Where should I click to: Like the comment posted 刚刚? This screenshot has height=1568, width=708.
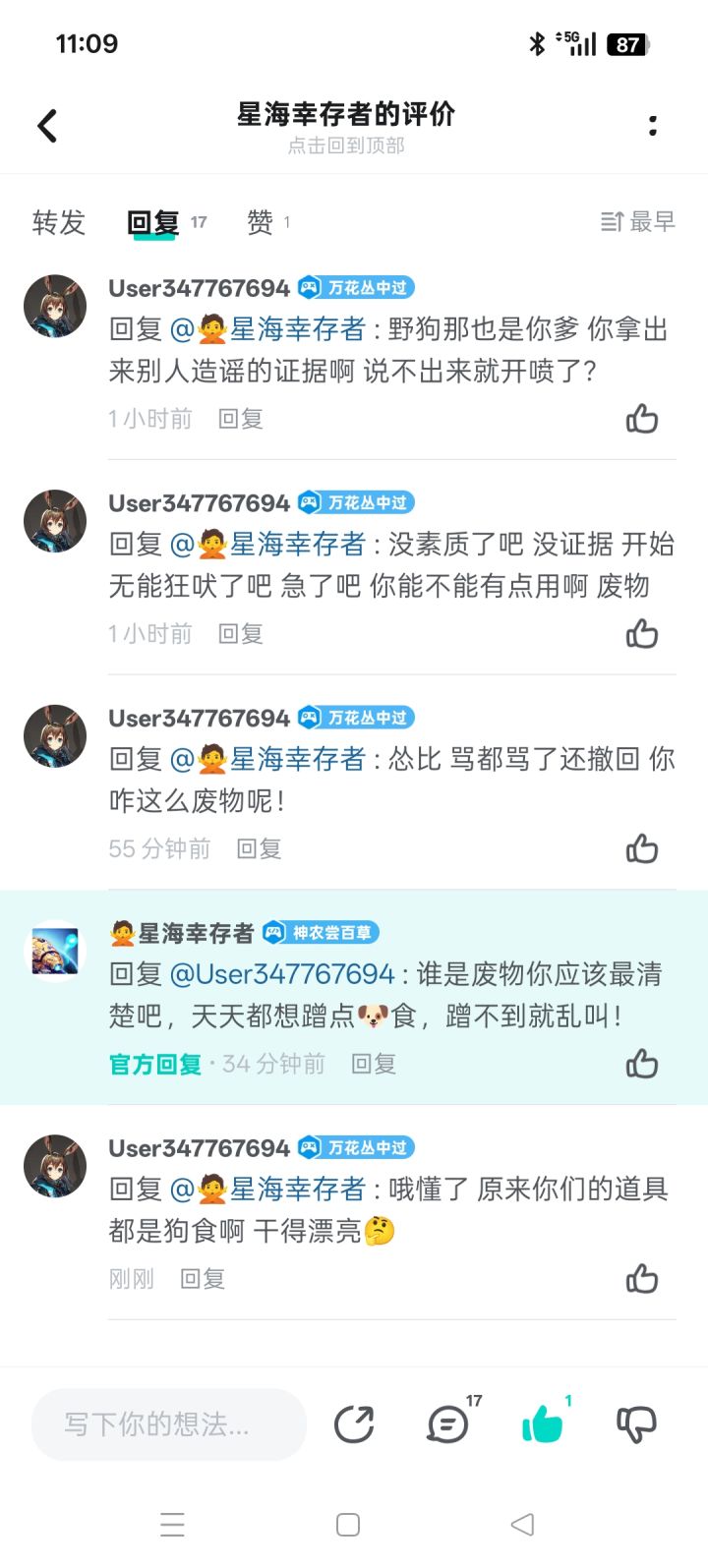(x=642, y=1279)
